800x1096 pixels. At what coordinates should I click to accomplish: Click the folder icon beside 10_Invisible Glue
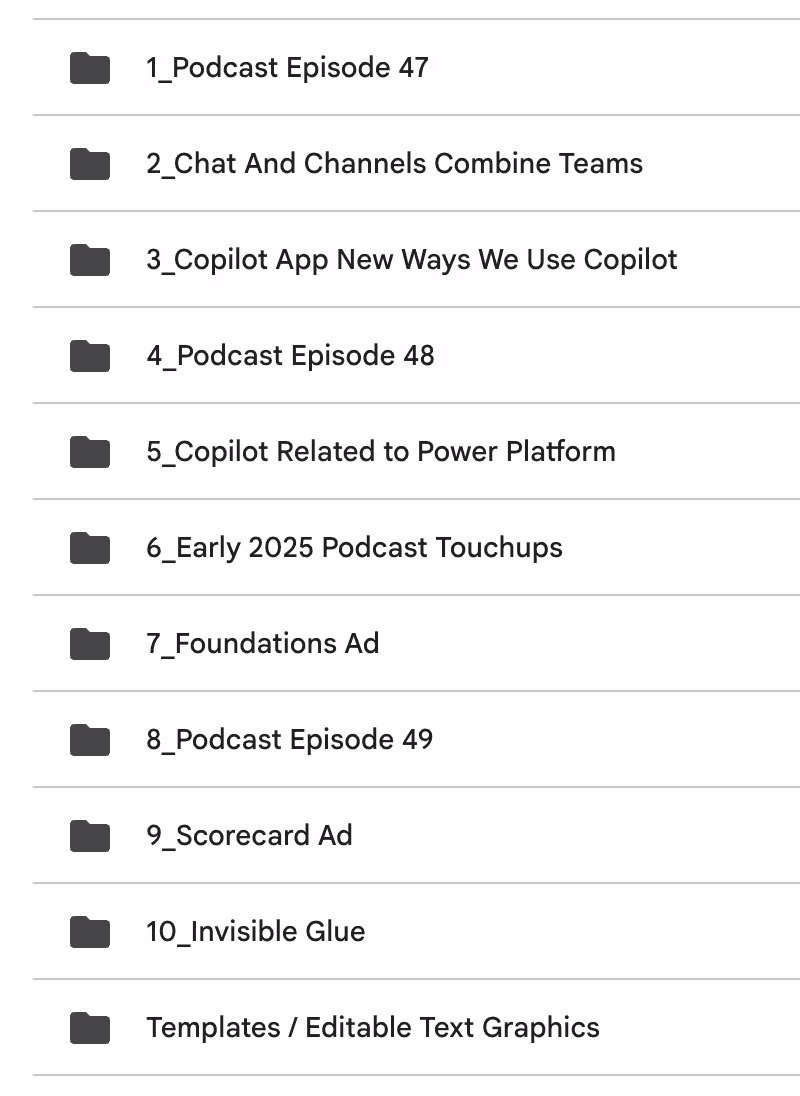[89, 931]
